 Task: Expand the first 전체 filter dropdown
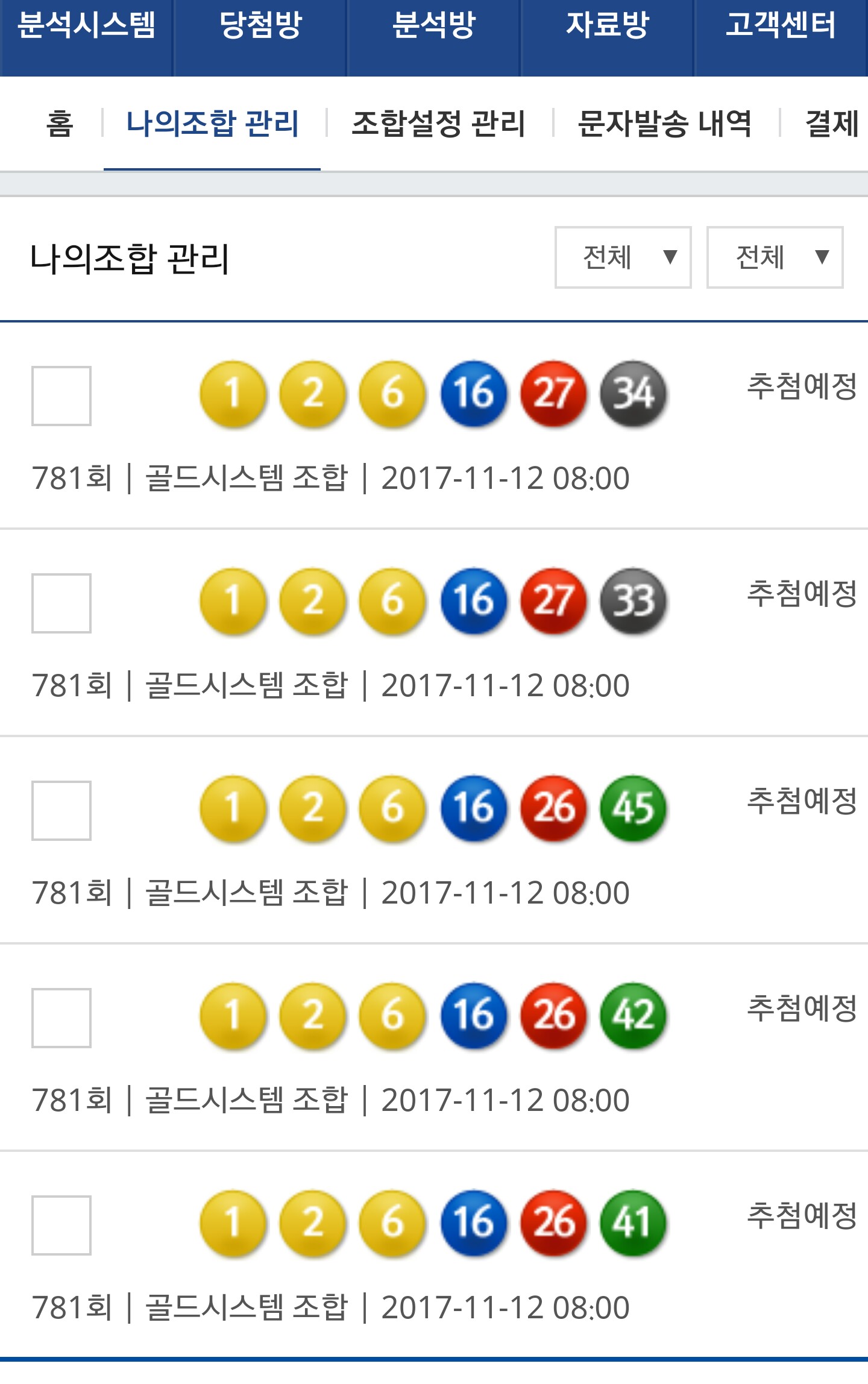click(x=623, y=257)
